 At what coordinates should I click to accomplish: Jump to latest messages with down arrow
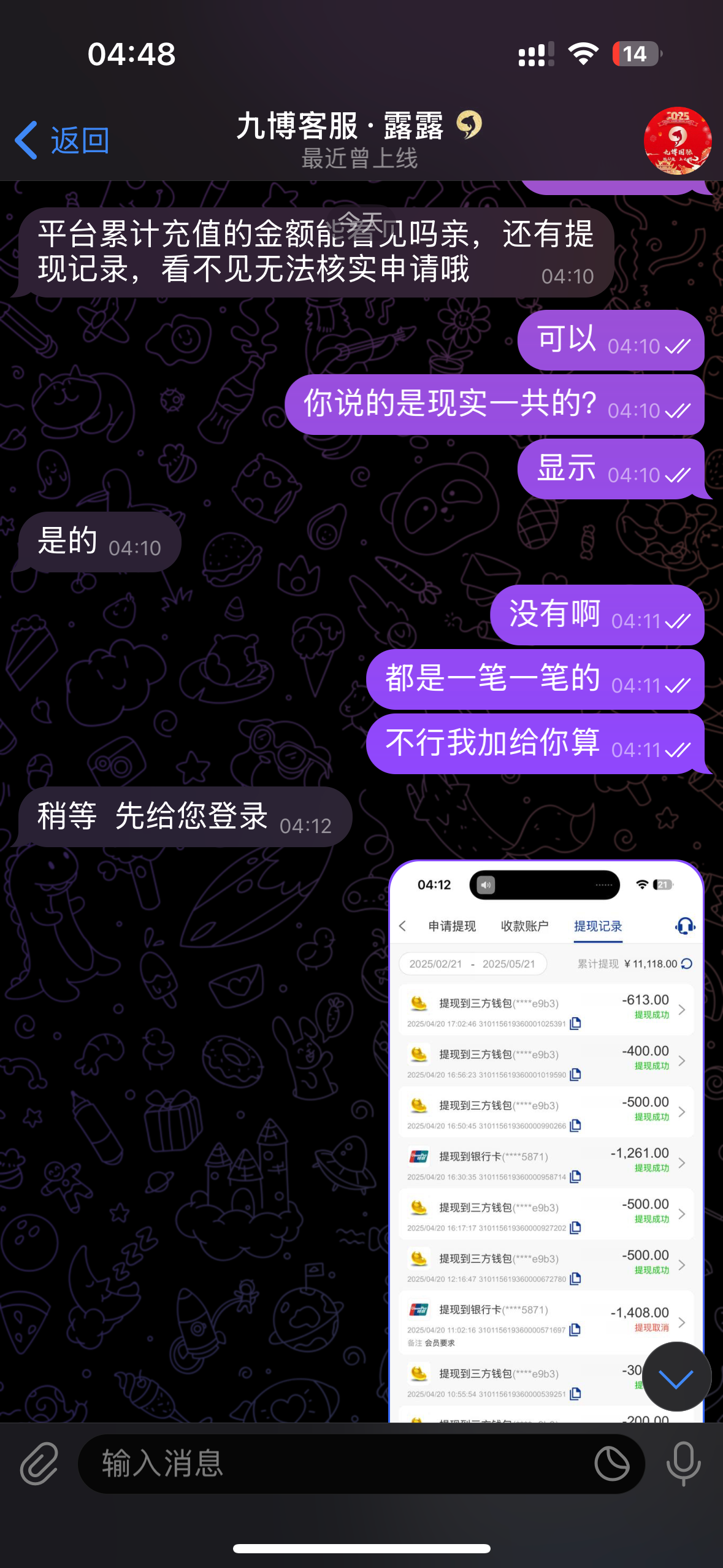tap(676, 1377)
